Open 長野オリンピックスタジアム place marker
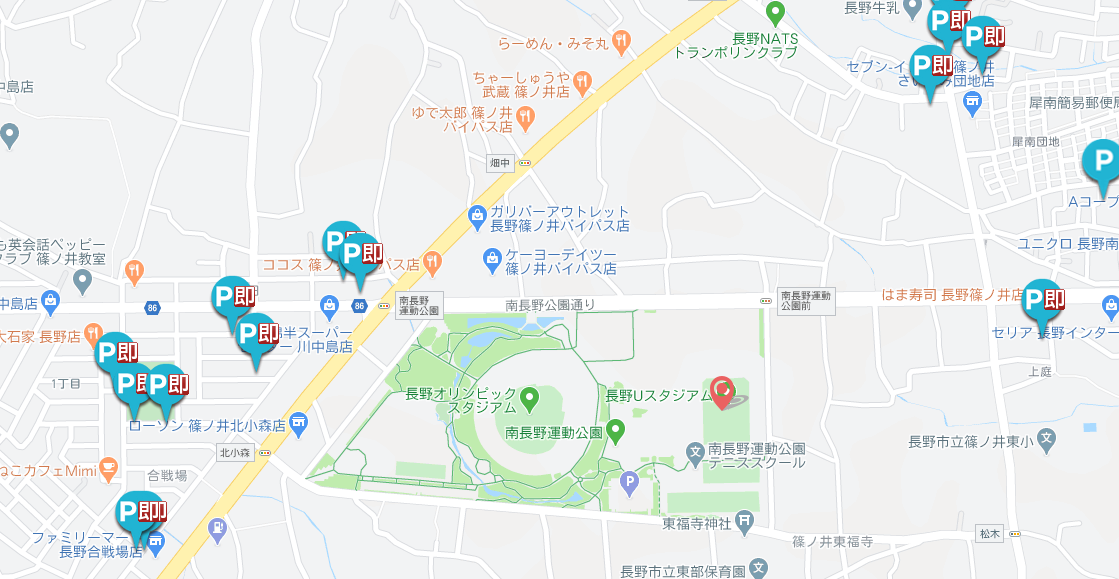Viewport: 1119px width, 579px height. coord(530,398)
